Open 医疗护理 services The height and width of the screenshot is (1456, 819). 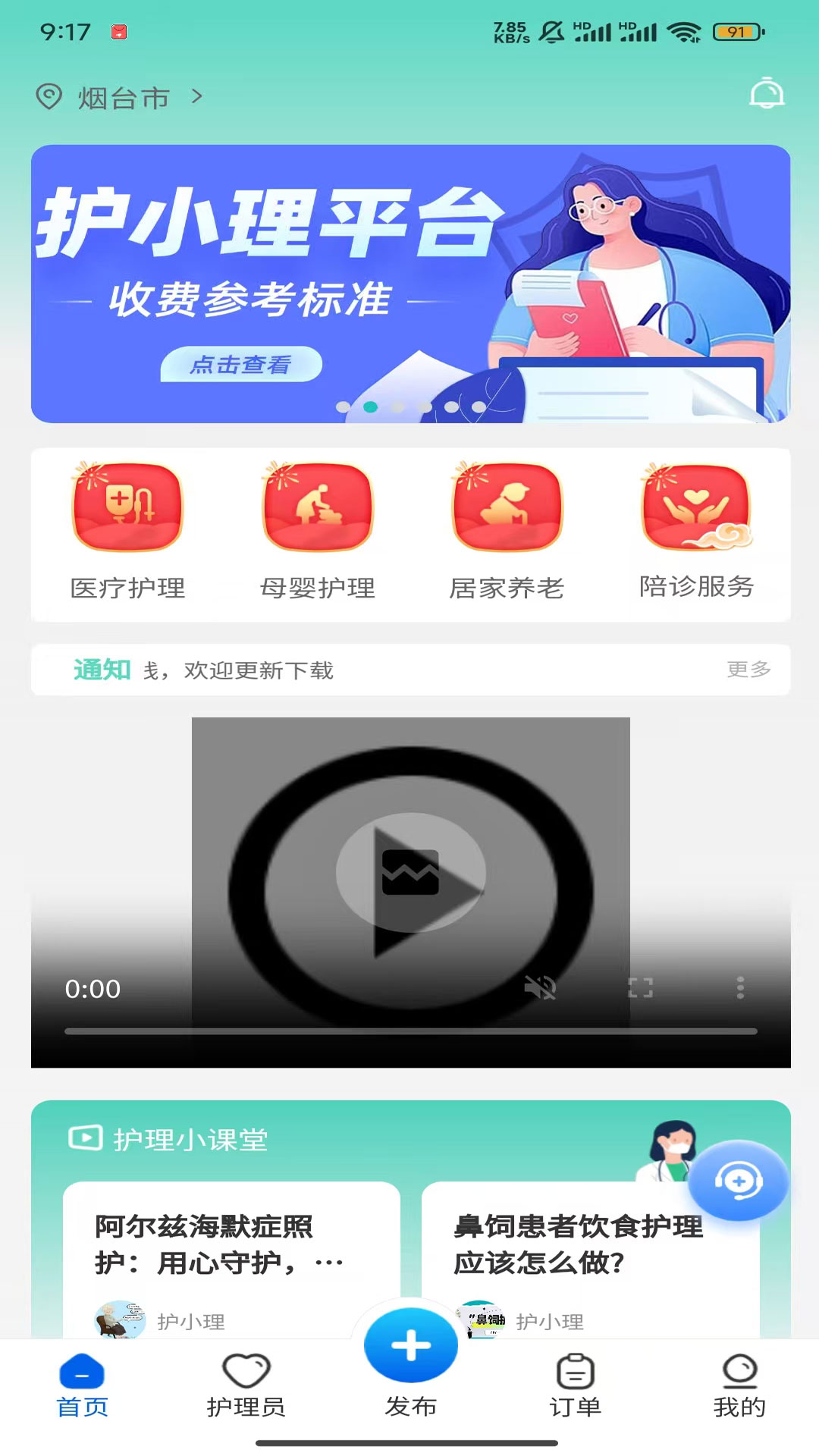[127, 531]
